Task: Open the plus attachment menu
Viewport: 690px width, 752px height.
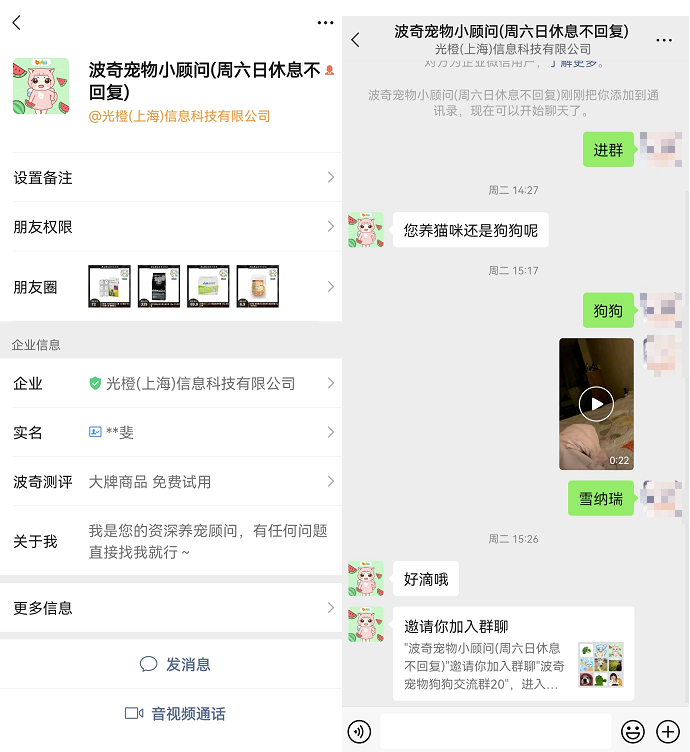Action: (x=667, y=732)
